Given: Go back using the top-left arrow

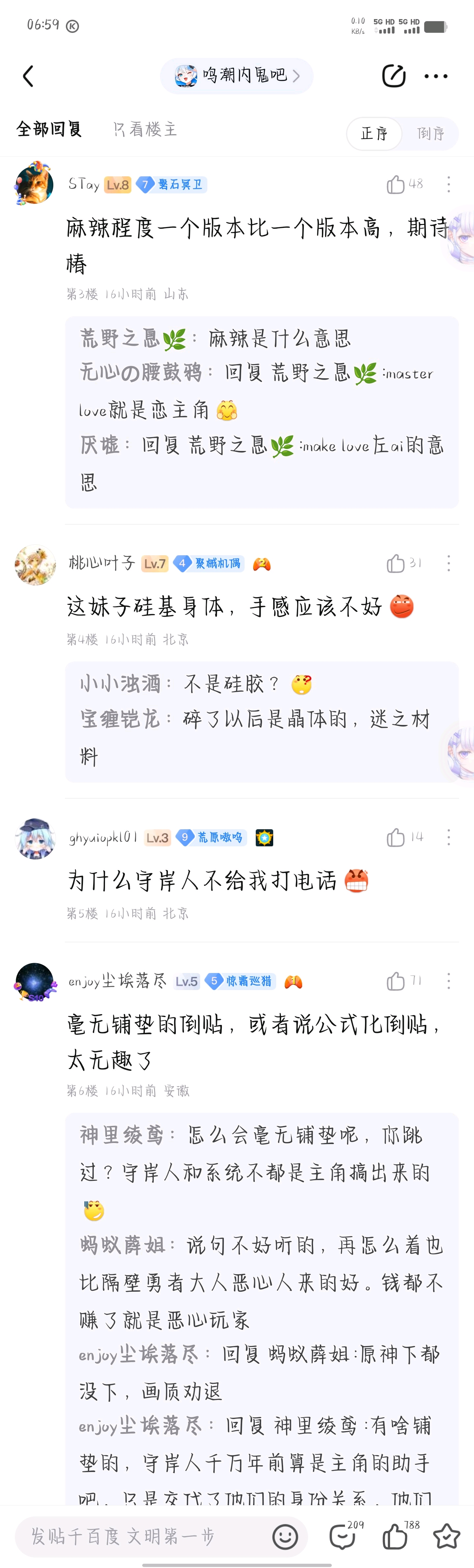Looking at the screenshot, I should point(28,76).
